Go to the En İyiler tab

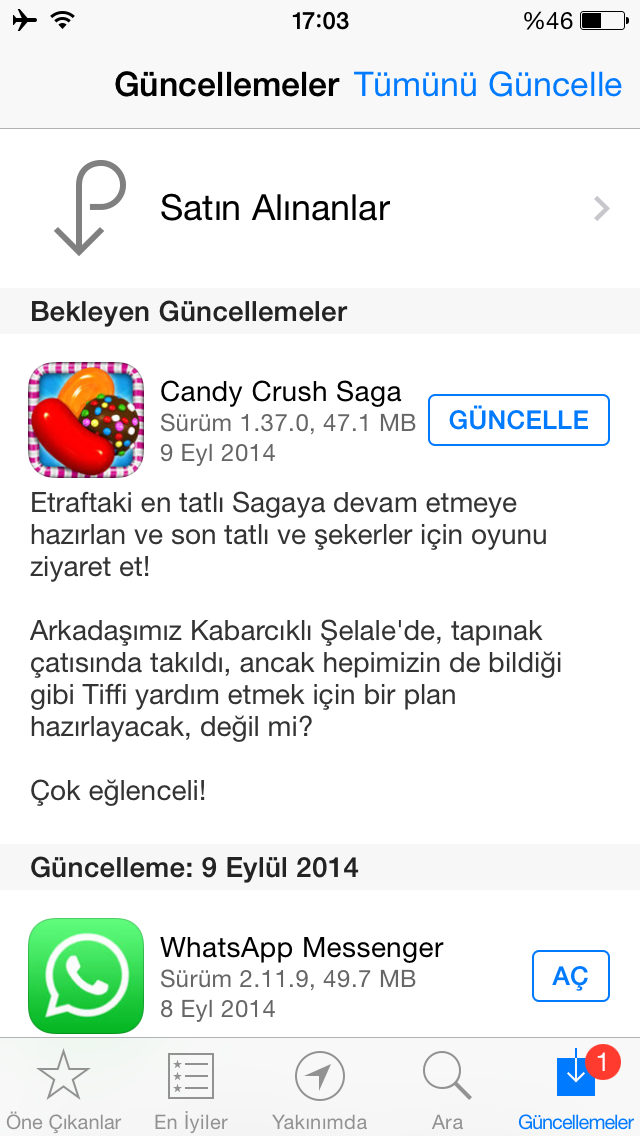click(191, 1090)
